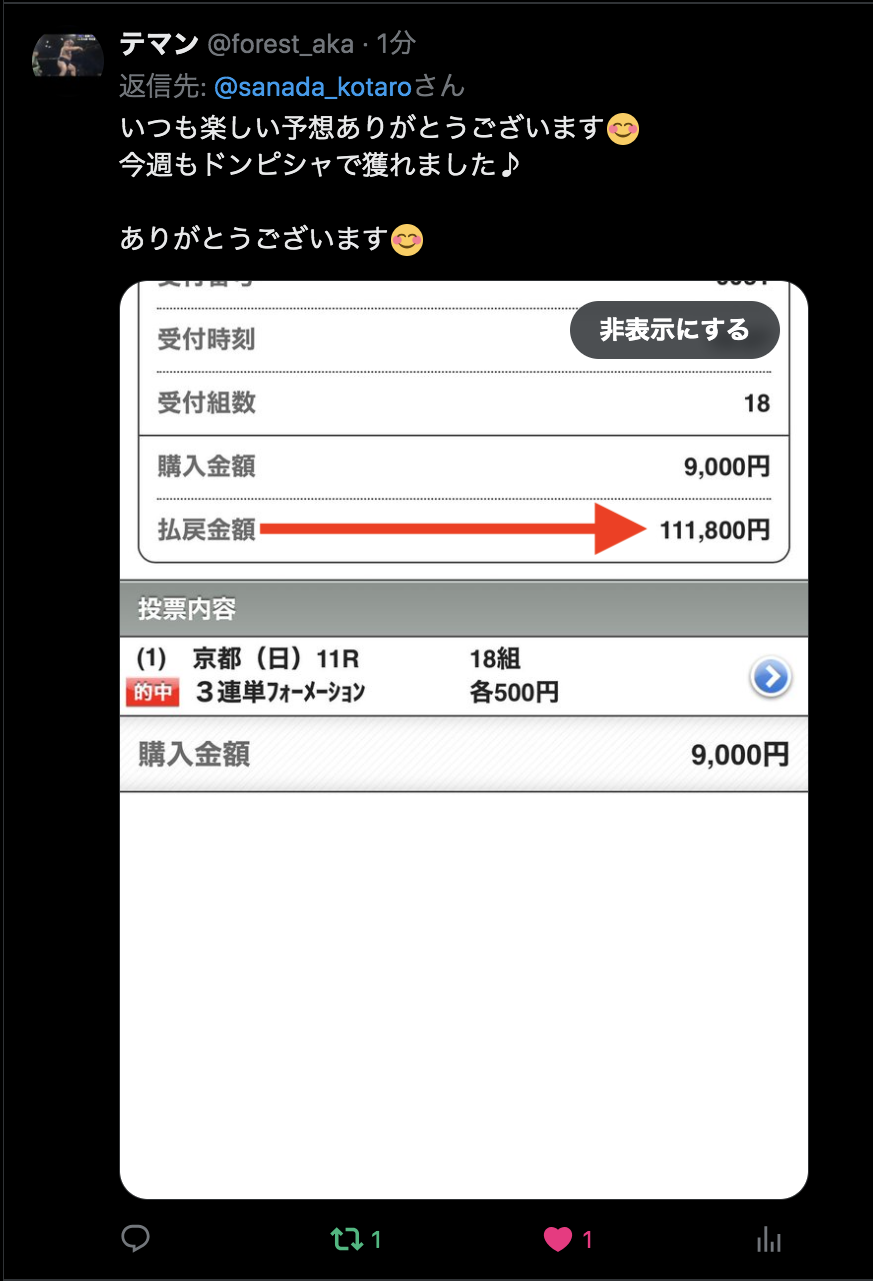Image resolution: width=873 pixels, height=1281 pixels.
Task: Open テマン's display name
Action: click(158, 44)
